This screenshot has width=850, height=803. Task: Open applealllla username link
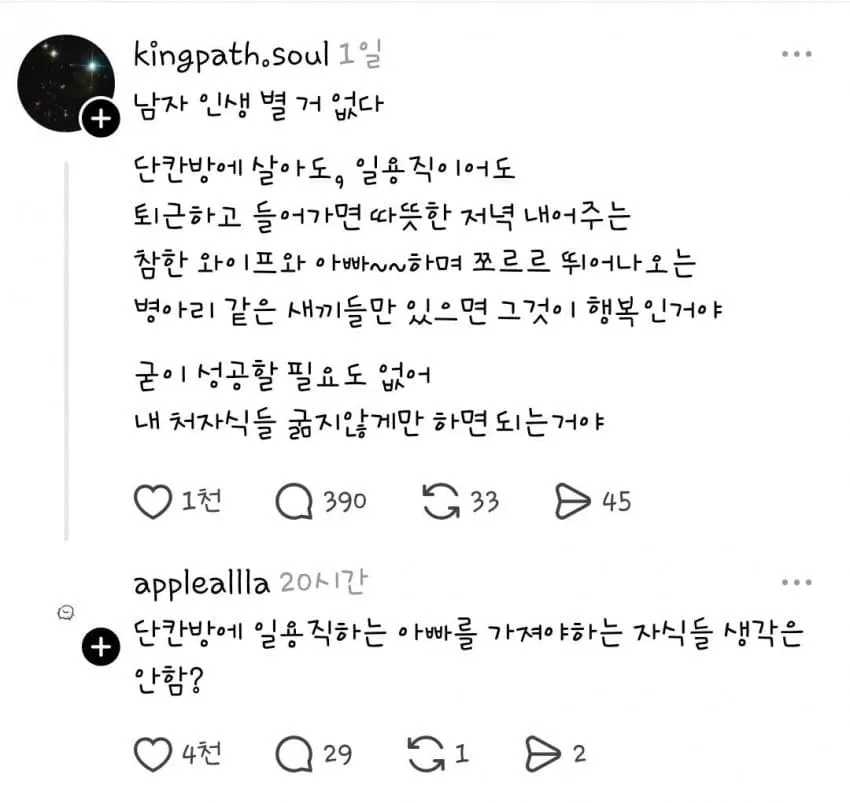point(200,583)
